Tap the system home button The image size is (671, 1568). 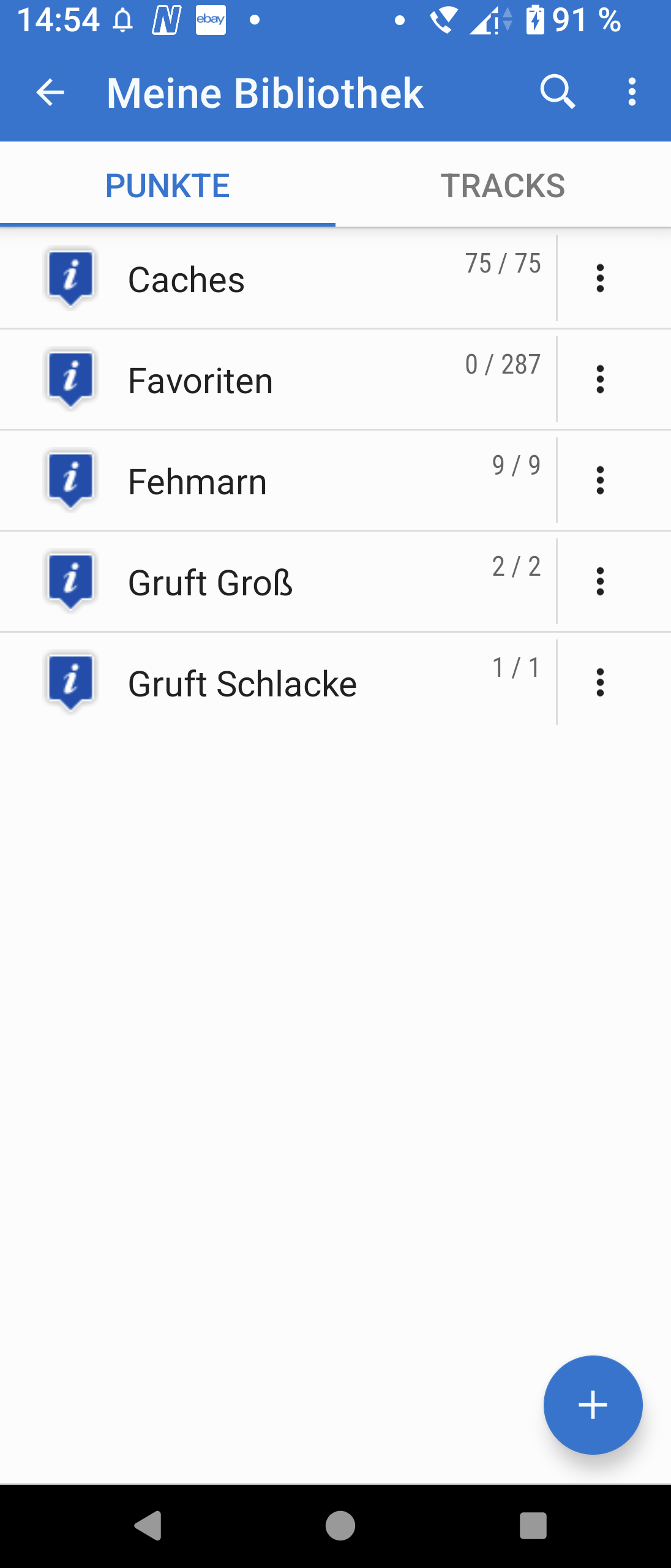pos(340,1525)
